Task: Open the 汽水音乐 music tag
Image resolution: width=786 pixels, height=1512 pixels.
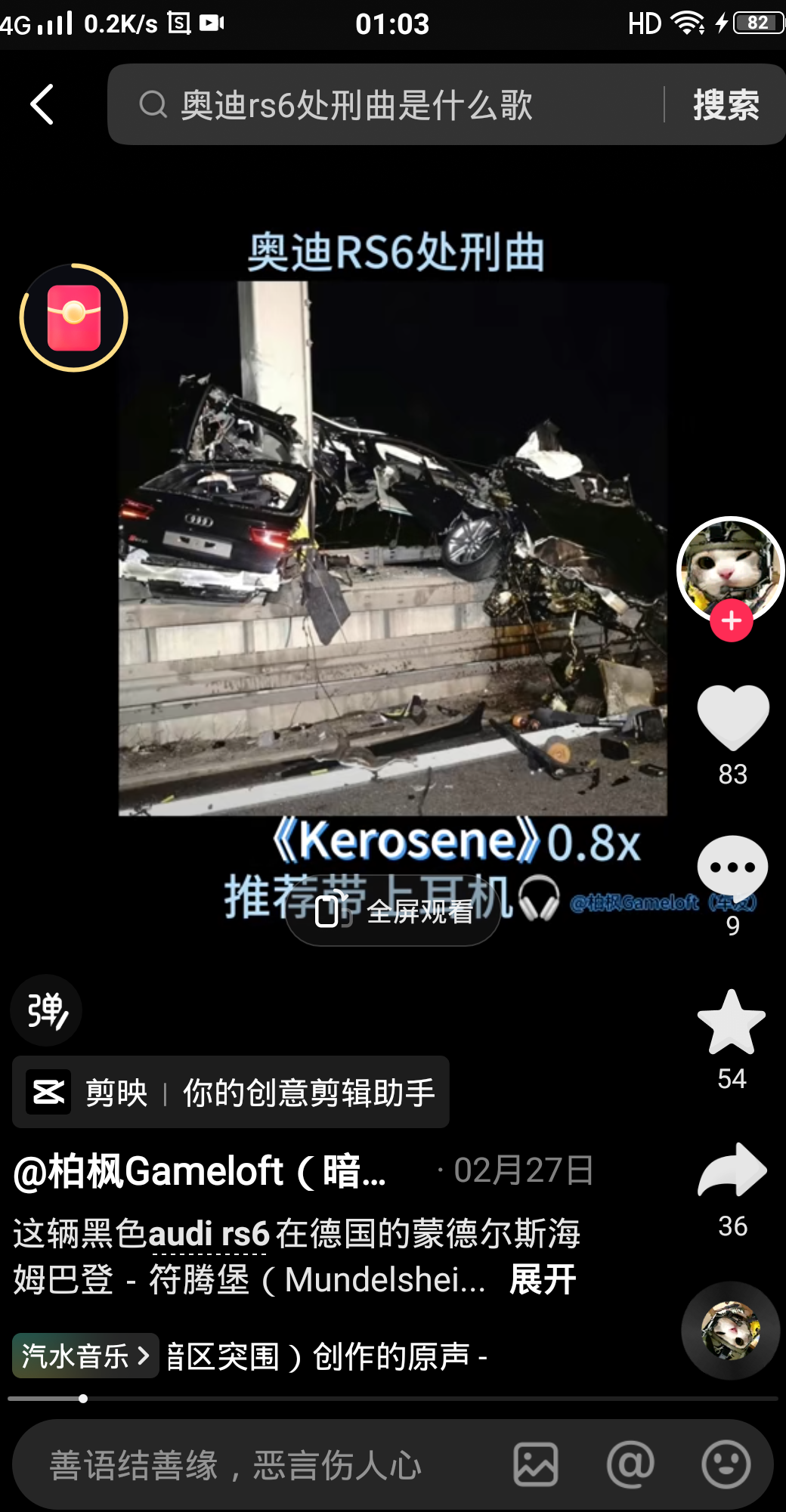Action: 85,1356
